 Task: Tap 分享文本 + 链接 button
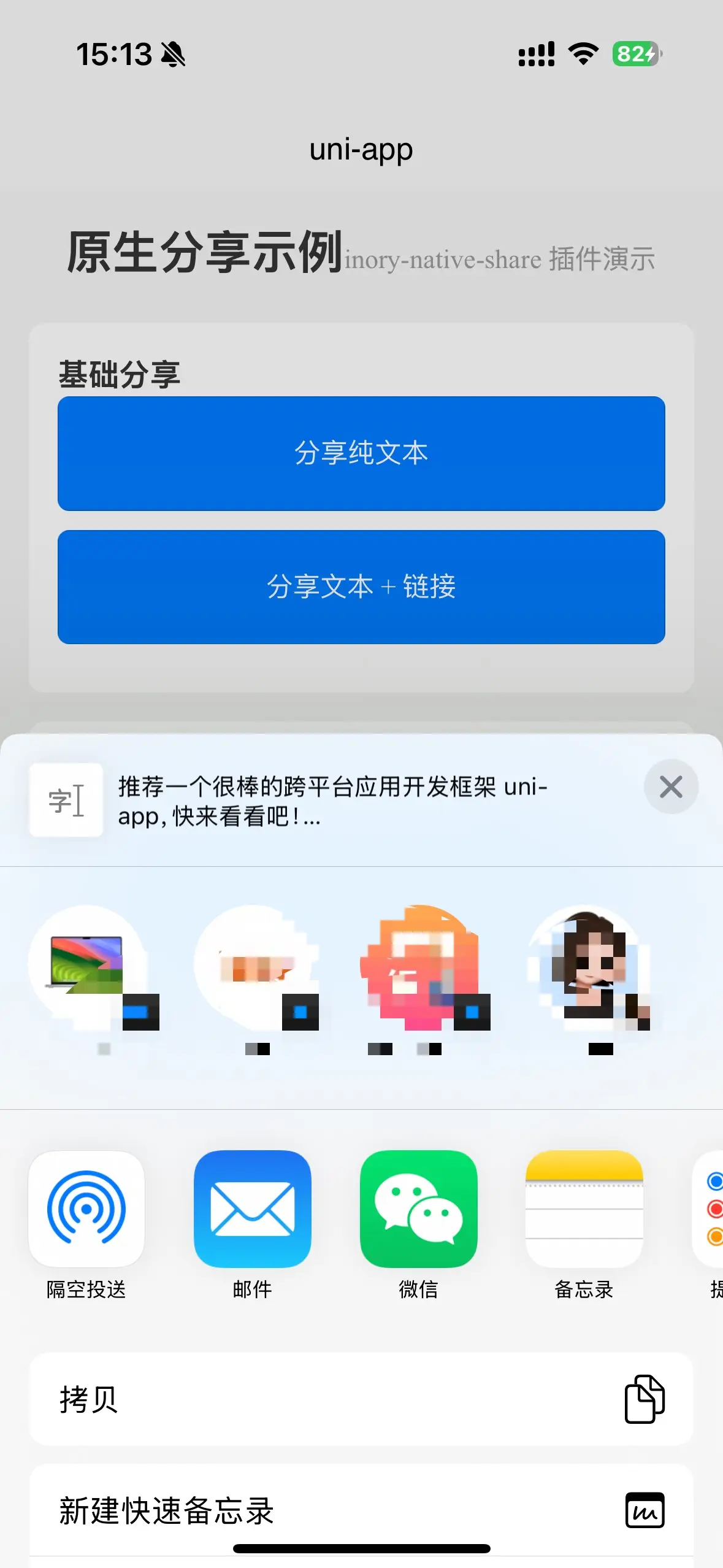pyautogui.click(x=361, y=587)
